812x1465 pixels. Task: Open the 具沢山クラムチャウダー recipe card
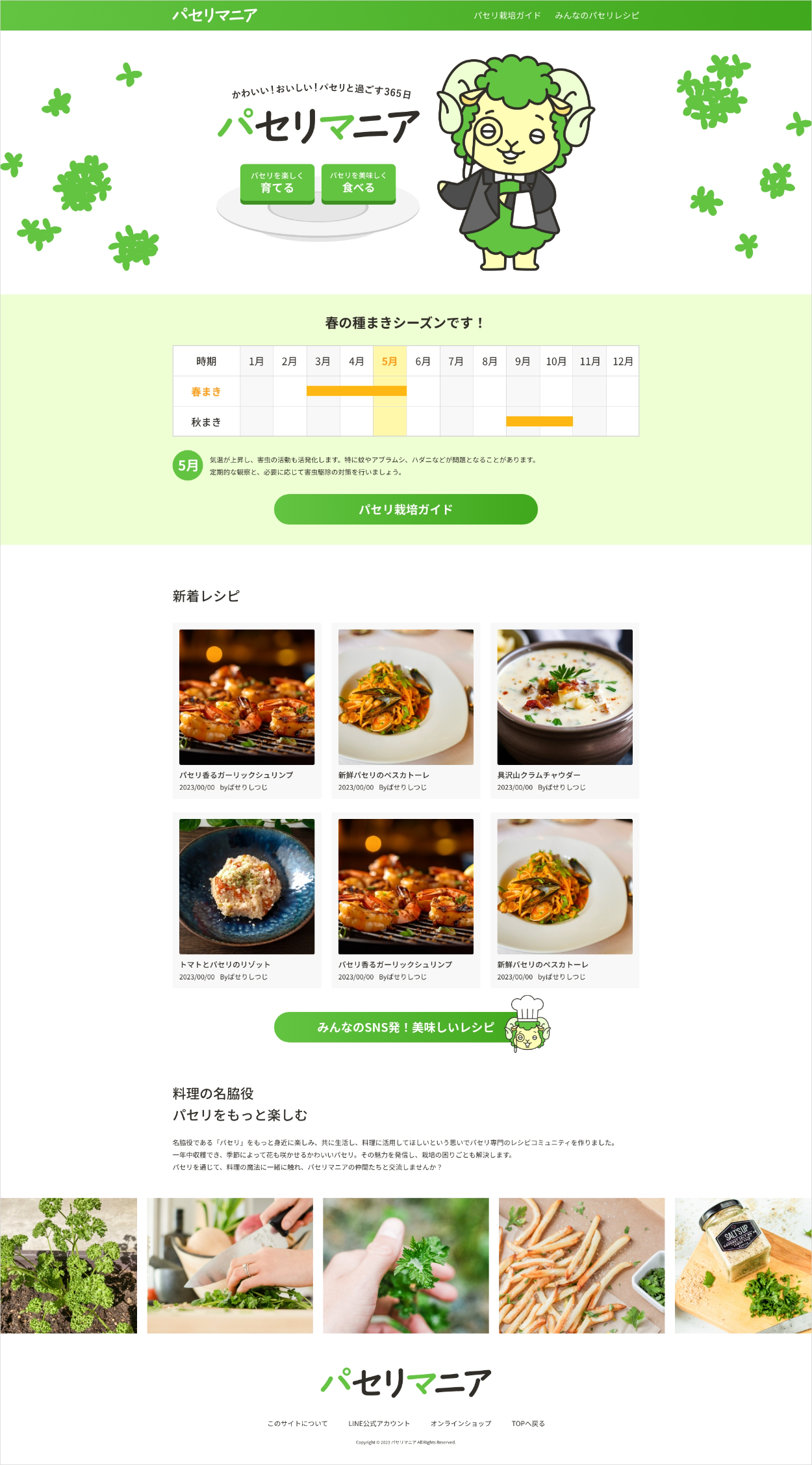tap(564, 710)
